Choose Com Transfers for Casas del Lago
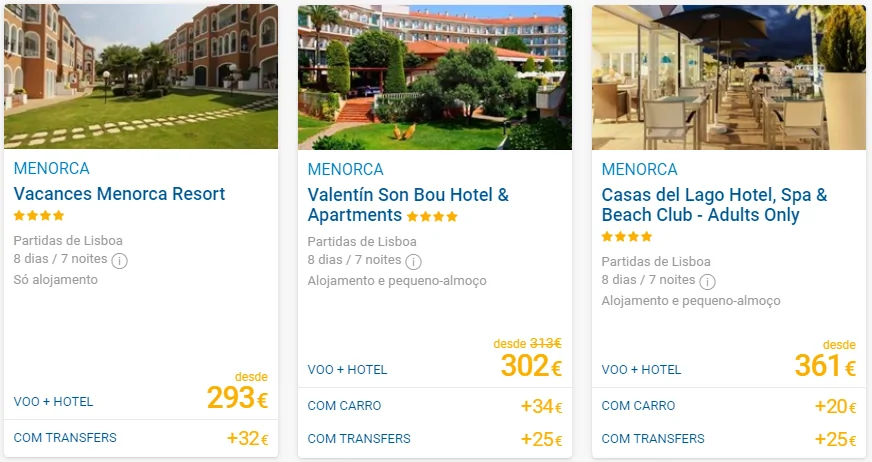 point(729,439)
